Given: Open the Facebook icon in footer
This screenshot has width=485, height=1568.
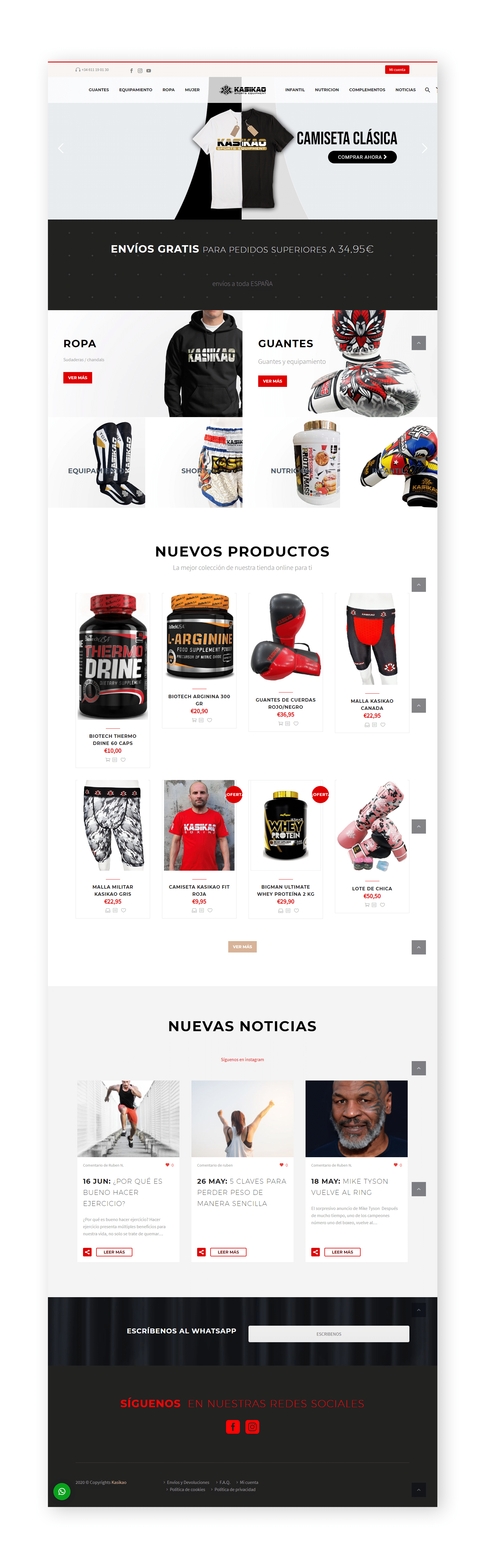Looking at the screenshot, I should pyautogui.click(x=233, y=1427).
